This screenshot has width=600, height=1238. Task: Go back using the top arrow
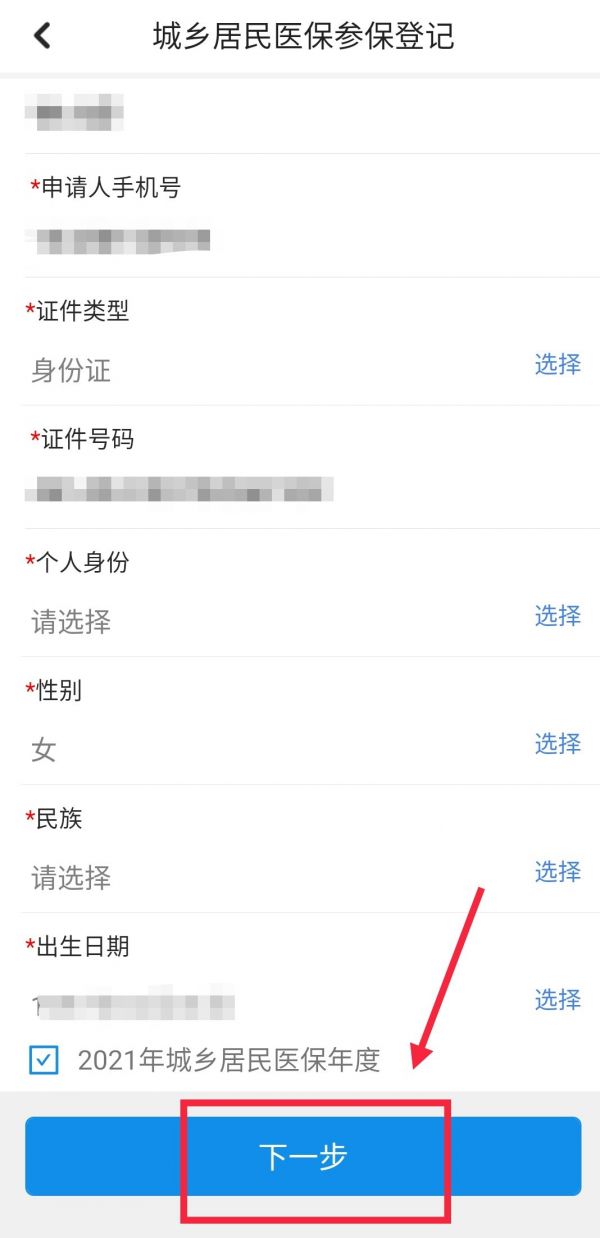(42, 37)
